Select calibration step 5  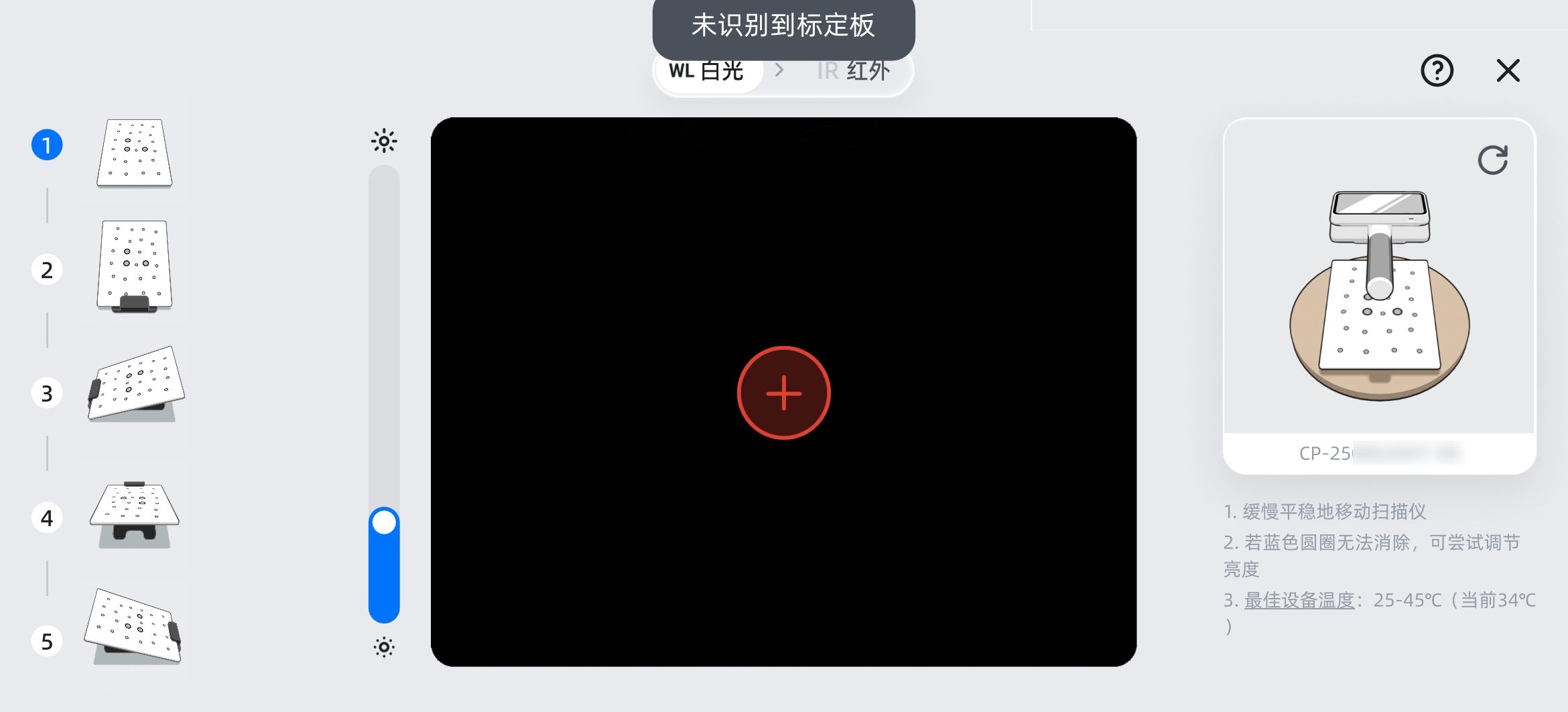point(47,642)
